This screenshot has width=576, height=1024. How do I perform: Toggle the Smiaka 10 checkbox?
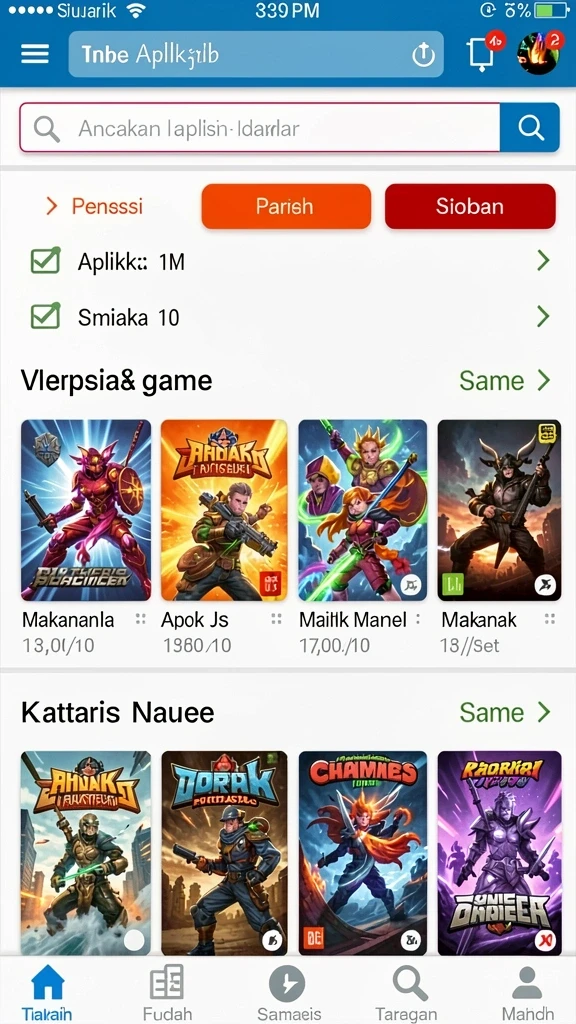46,317
